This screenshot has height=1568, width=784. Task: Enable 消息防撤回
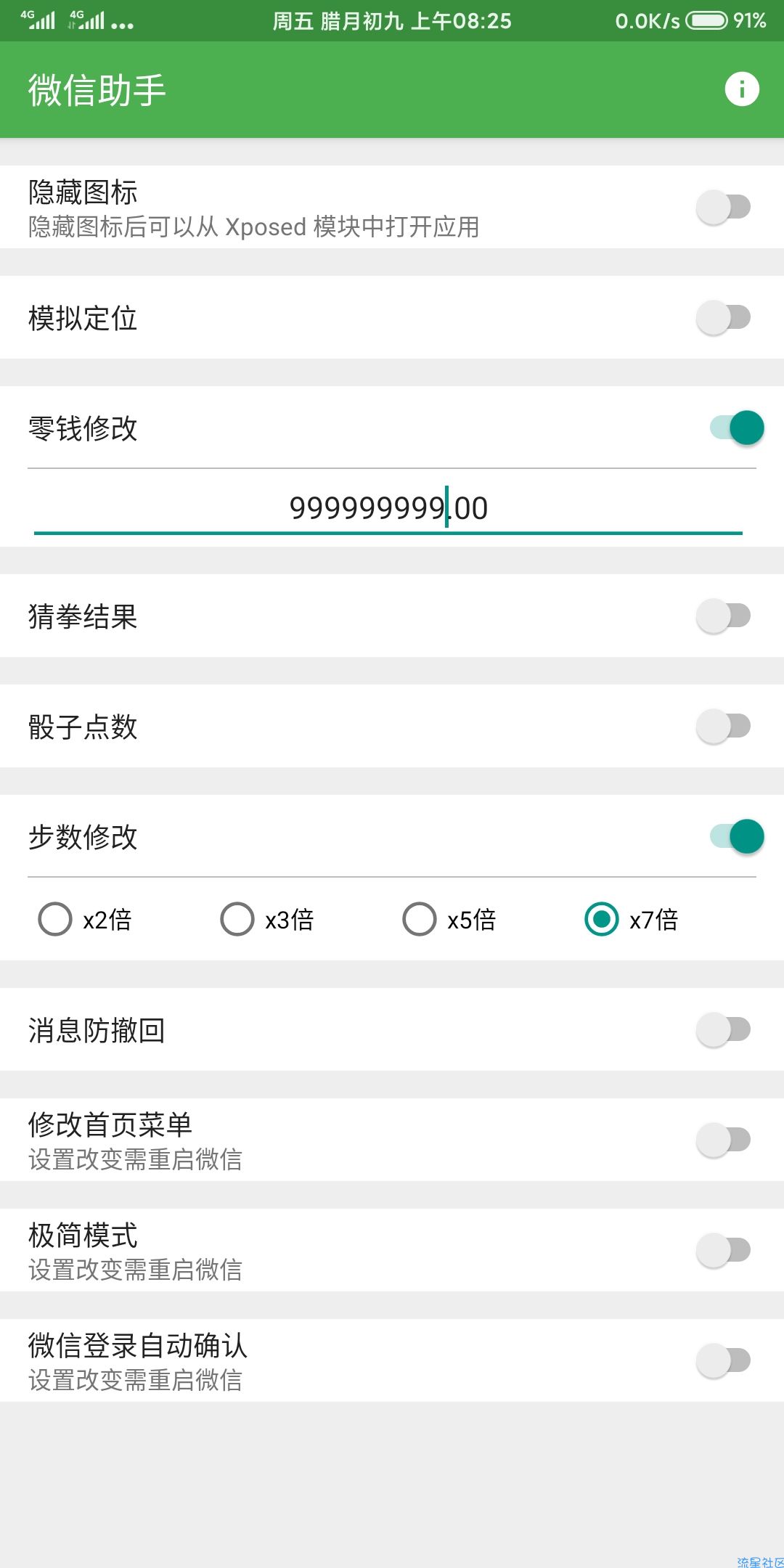coord(723,1029)
